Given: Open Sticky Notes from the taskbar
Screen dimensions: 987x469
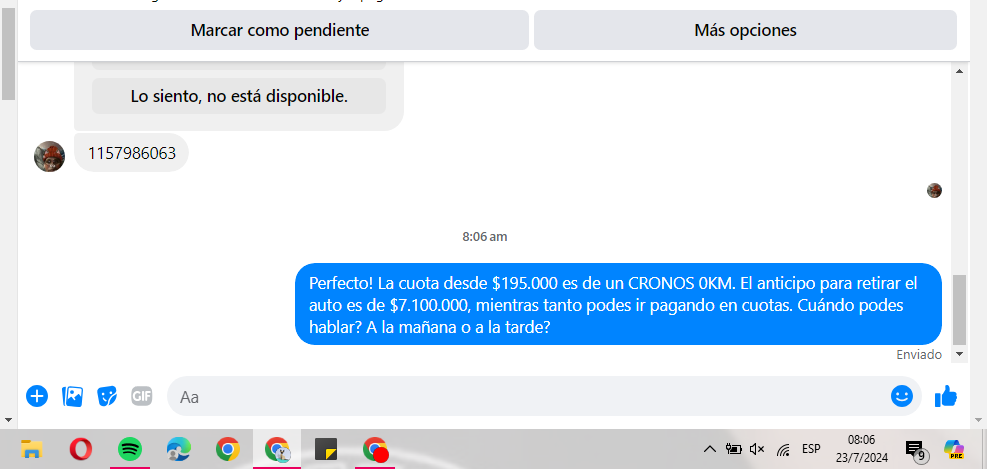Looking at the screenshot, I should point(326,450).
